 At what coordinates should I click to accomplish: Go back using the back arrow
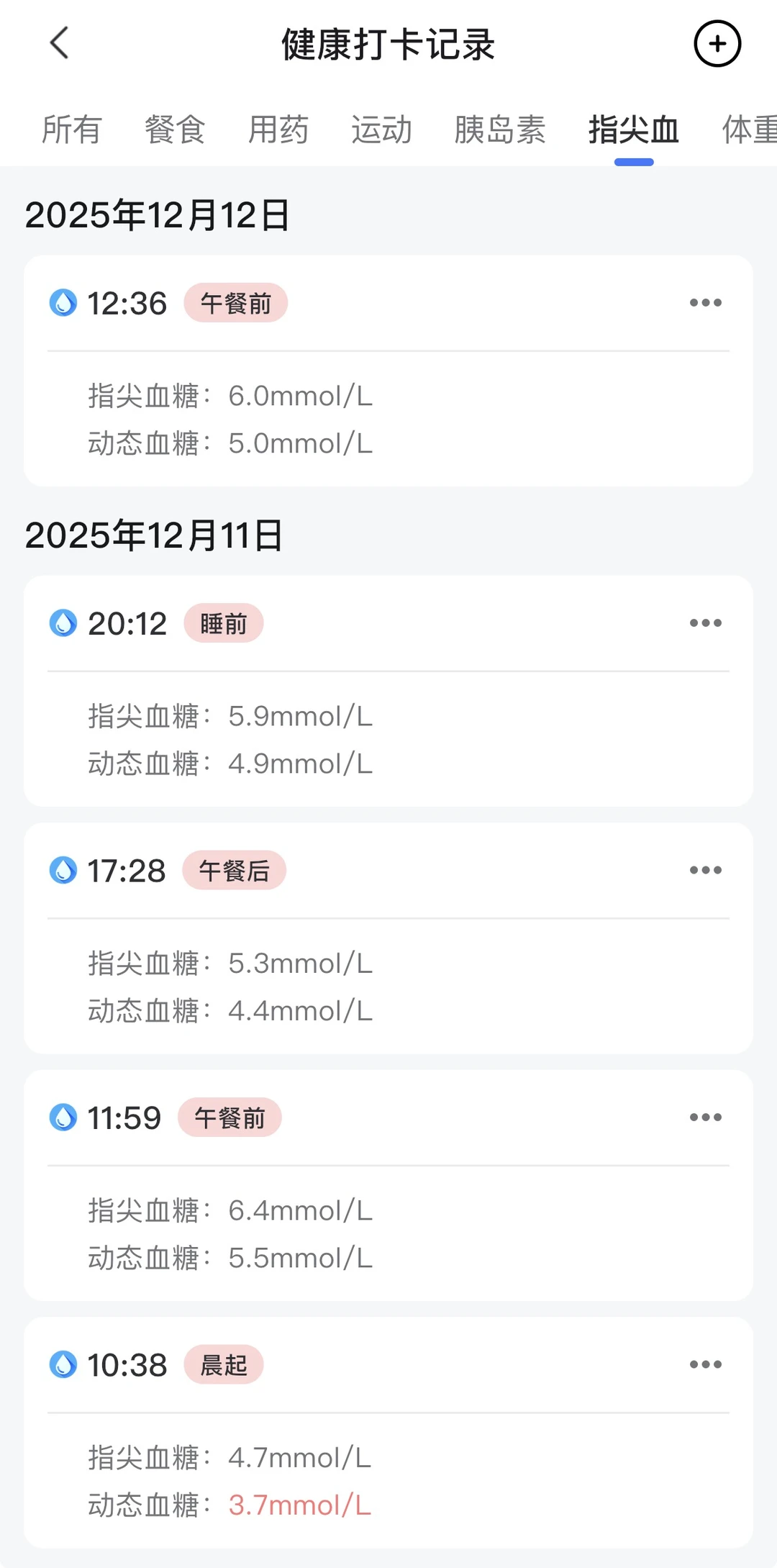click(58, 44)
